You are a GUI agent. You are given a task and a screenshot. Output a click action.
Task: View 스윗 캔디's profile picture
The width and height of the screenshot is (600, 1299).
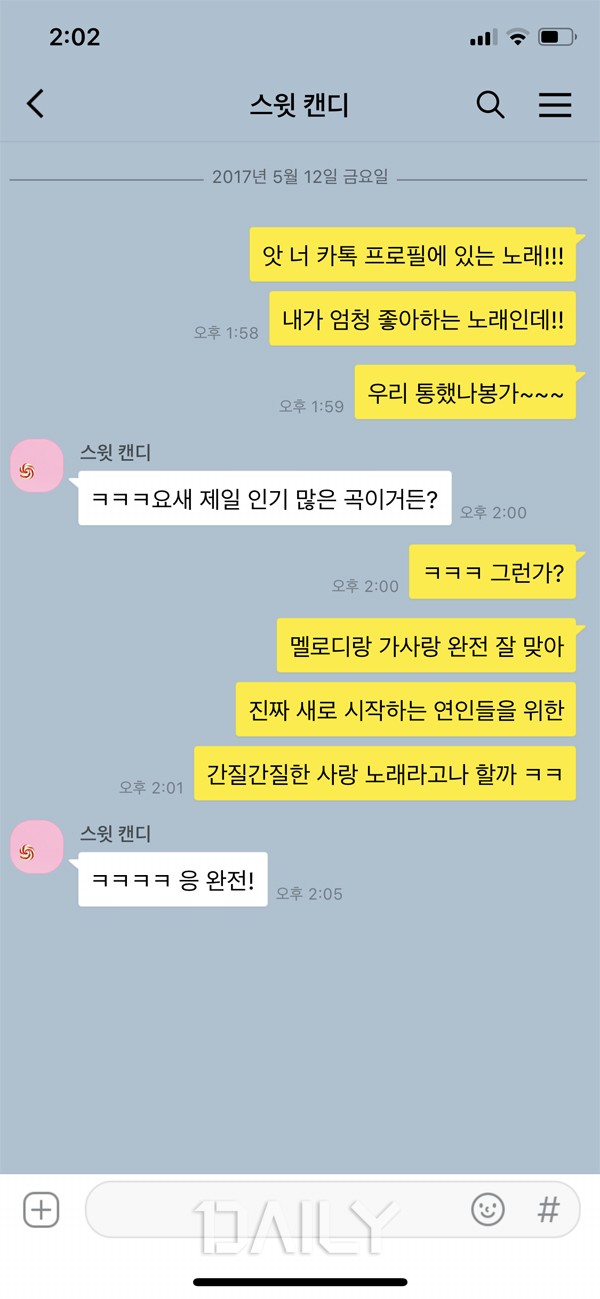[37, 465]
